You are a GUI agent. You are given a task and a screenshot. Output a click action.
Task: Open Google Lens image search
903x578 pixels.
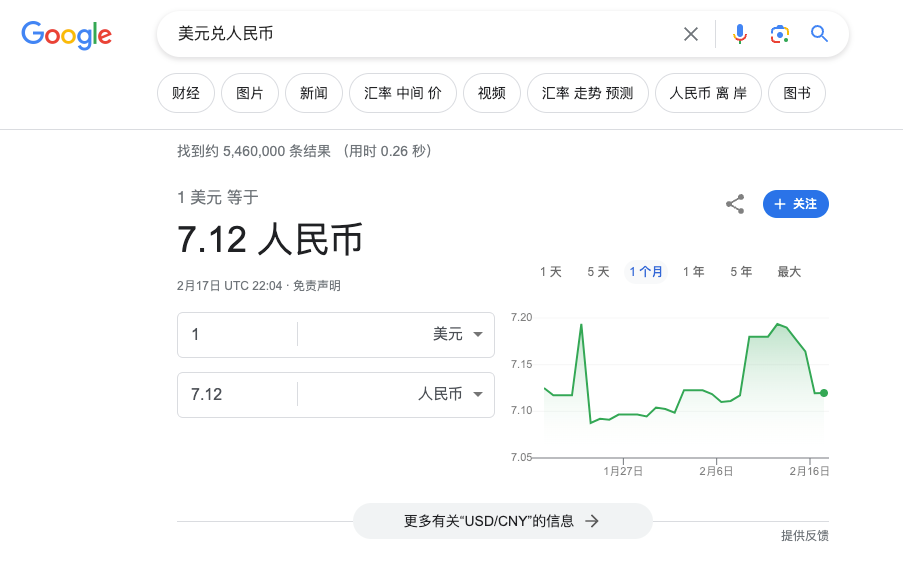tap(780, 34)
